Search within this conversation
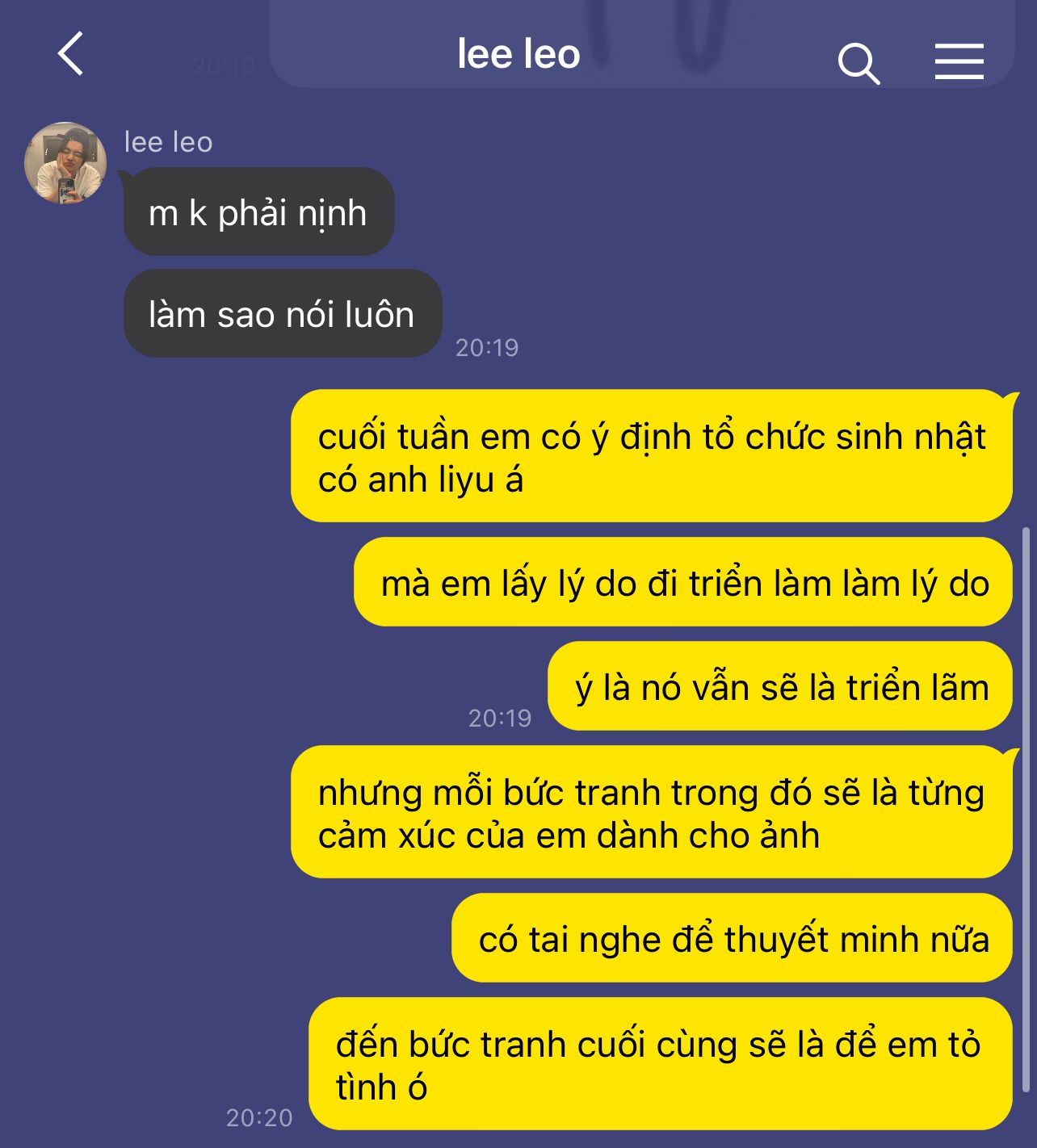Screen dimensions: 1037x1148 [858, 63]
